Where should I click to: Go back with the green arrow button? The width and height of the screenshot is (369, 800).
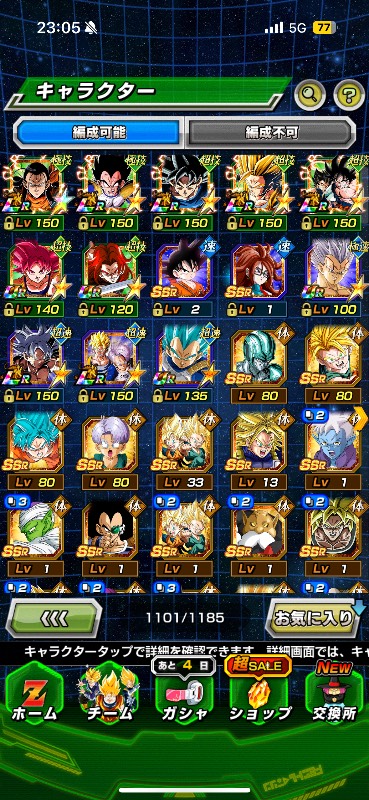(x=53, y=618)
